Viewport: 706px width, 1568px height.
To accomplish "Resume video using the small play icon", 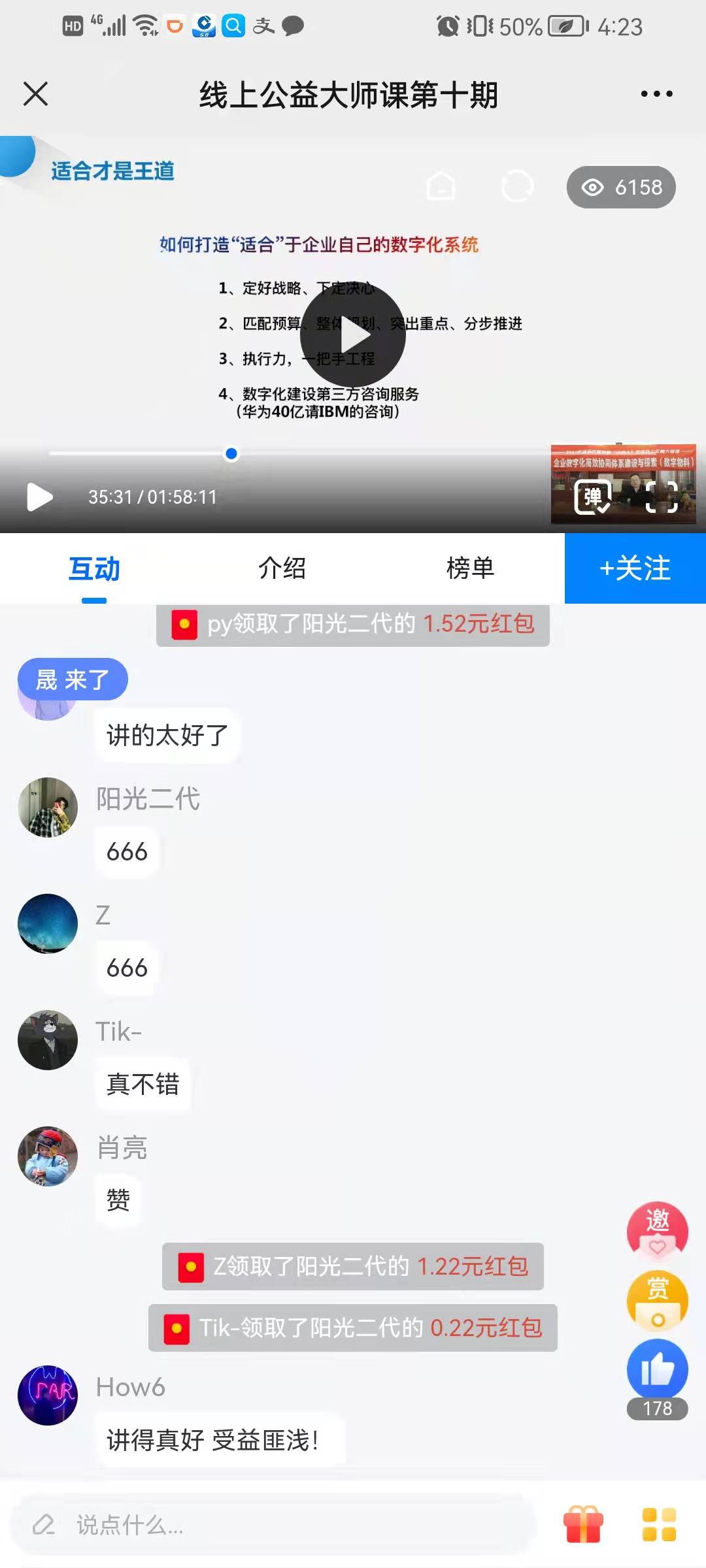I will click(x=39, y=497).
